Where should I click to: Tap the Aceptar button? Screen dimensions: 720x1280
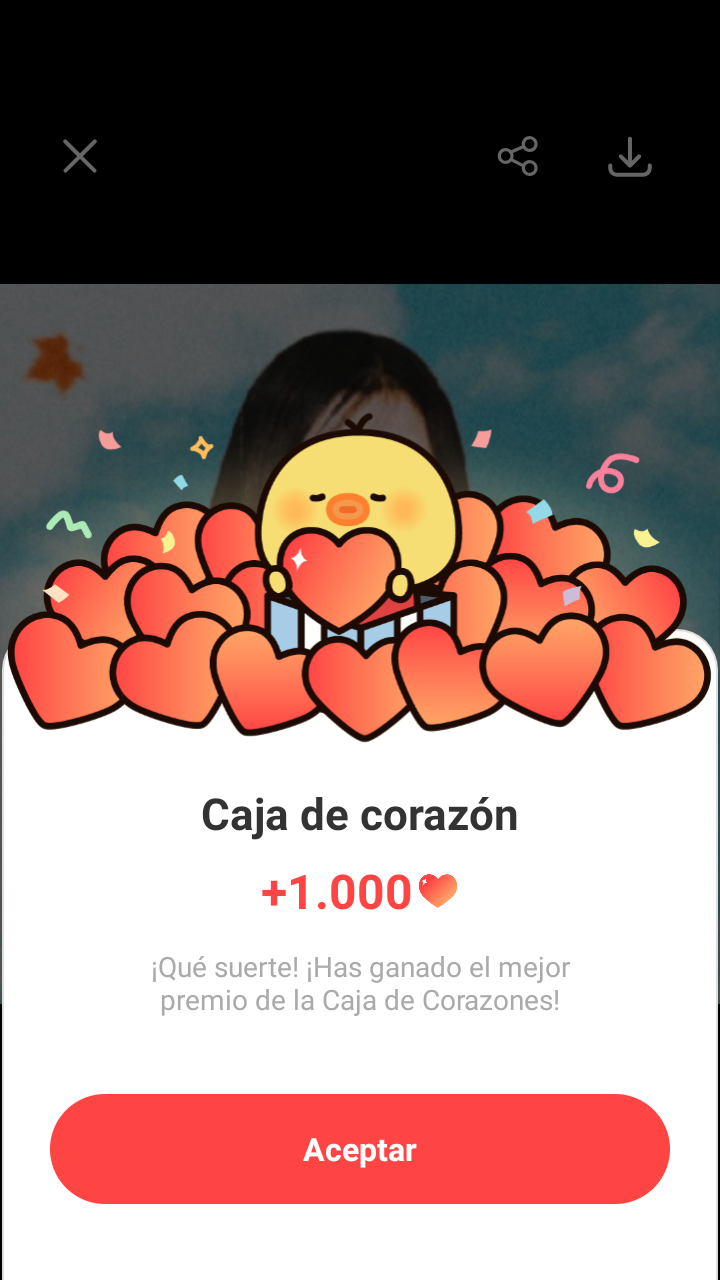tap(360, 1149)
